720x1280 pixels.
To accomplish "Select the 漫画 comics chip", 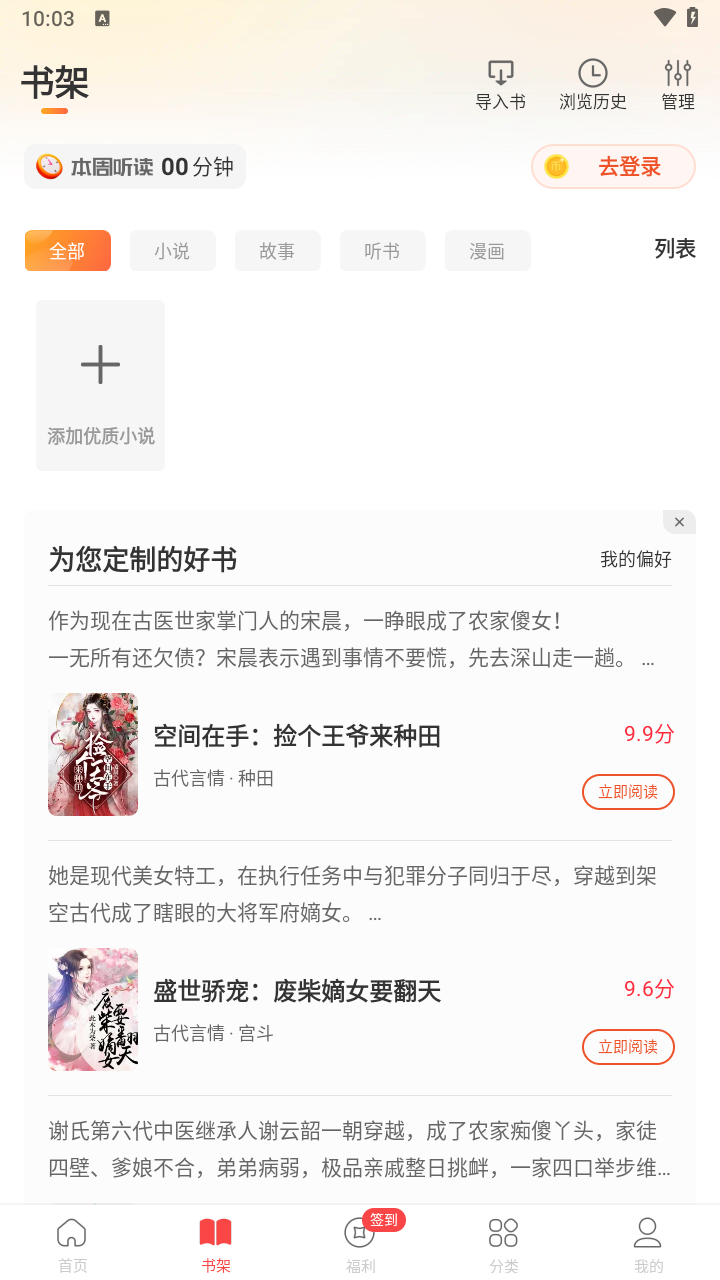I will pos(487,251).
